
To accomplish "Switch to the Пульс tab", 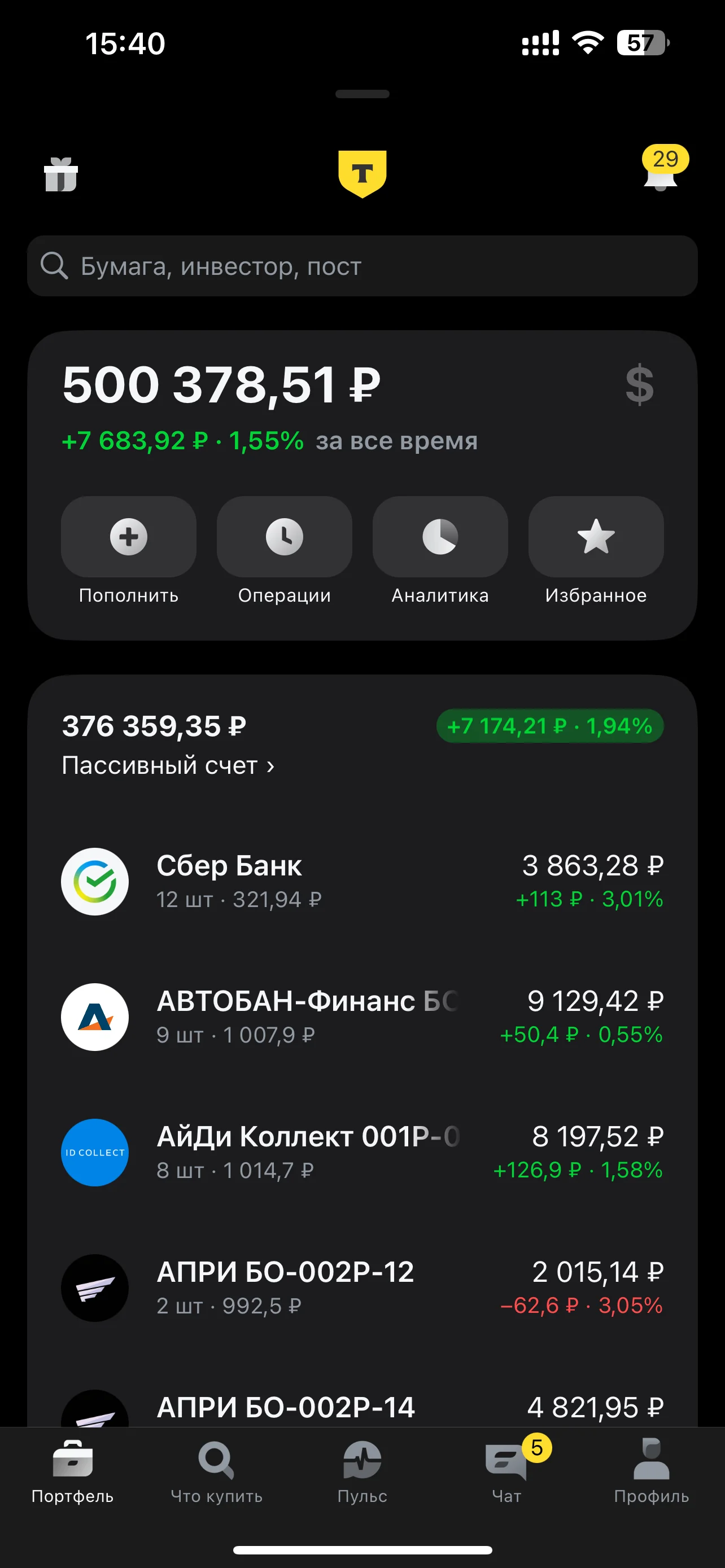I will coord(362,1472).
